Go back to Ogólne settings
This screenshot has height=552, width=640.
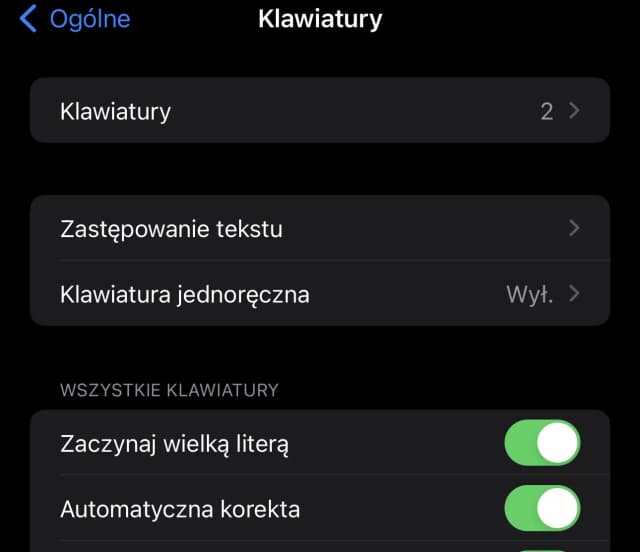tap(75, 19)
